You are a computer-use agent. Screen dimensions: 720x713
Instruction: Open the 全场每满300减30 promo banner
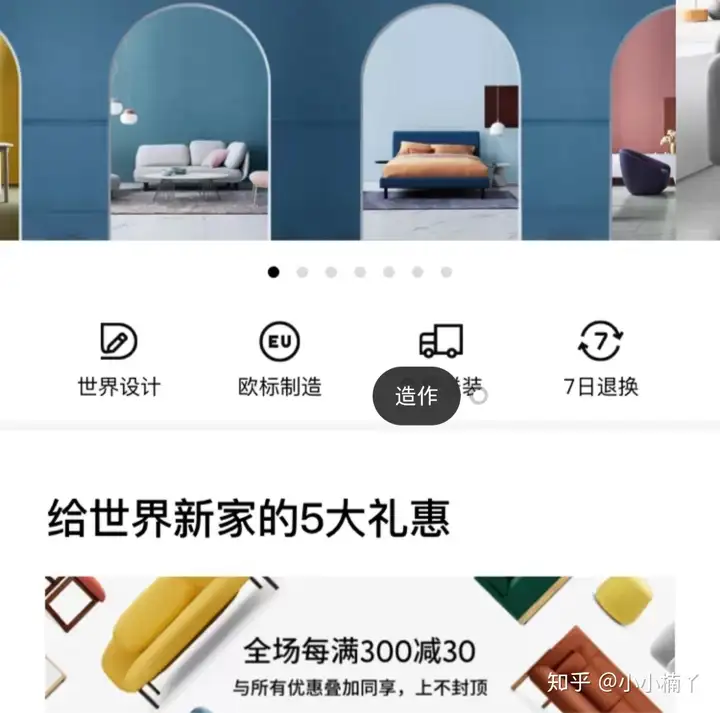[360, 645]
